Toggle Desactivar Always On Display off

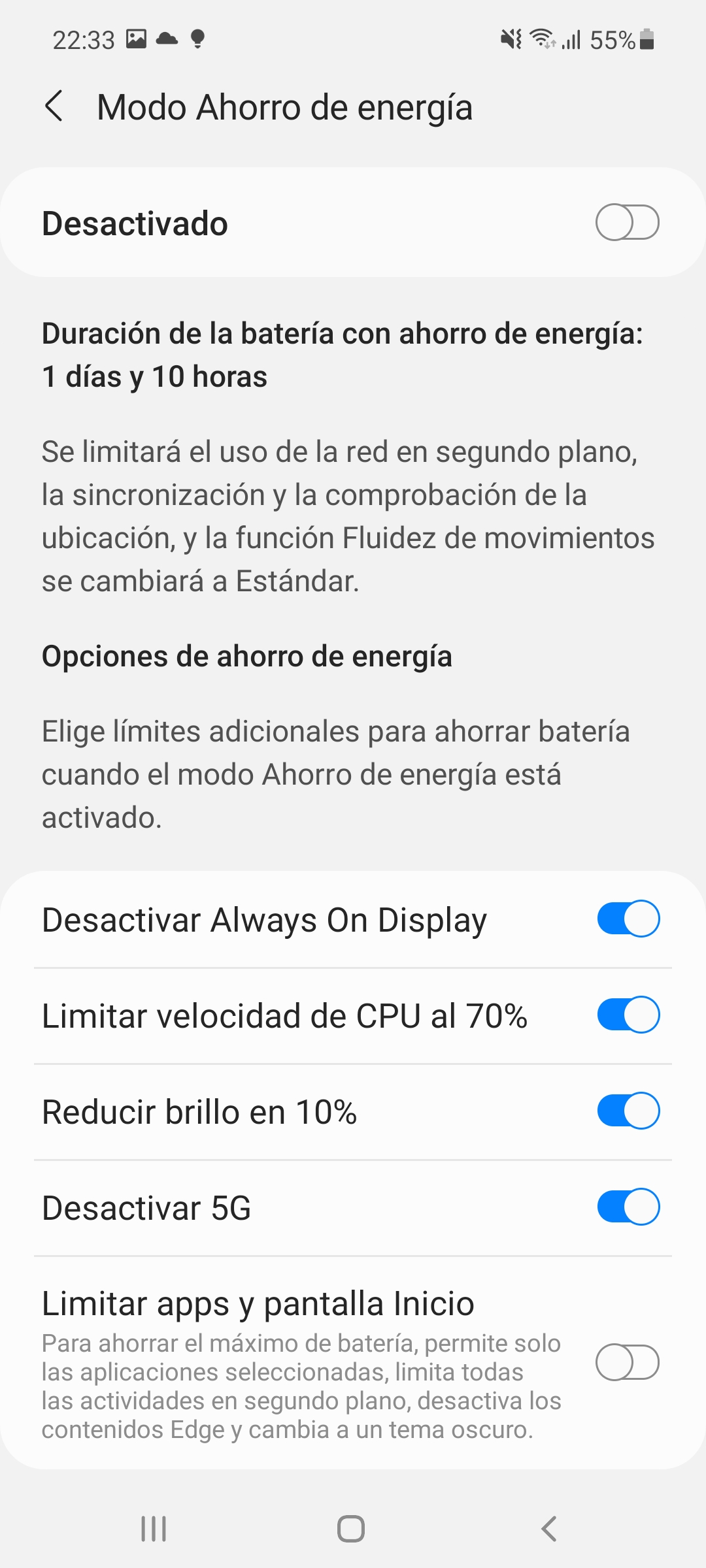tap(628, 919)
